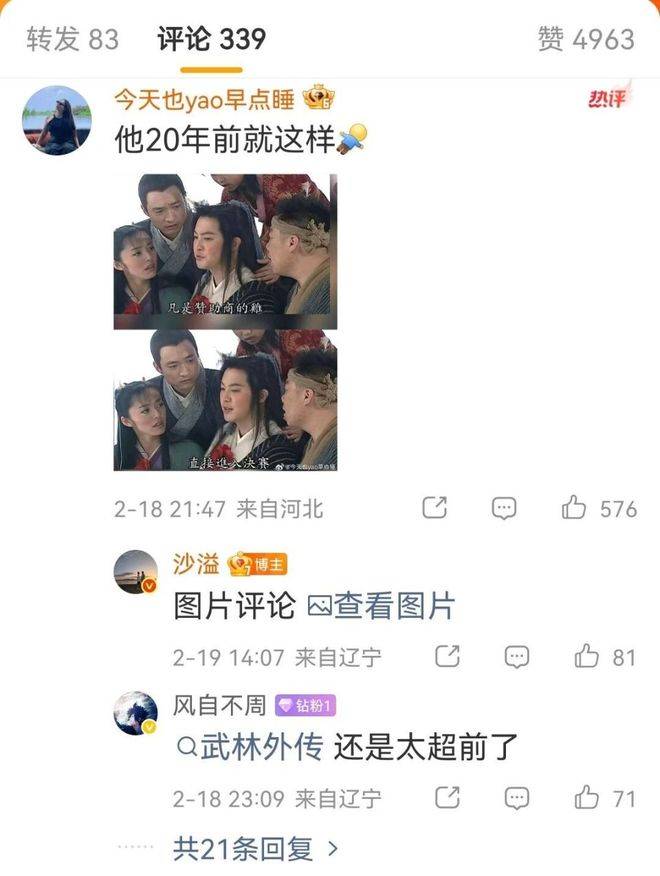Open 今天也yao早点睡's profile avatar
This screenshot has height=876, width=660.
coord(56,120)
